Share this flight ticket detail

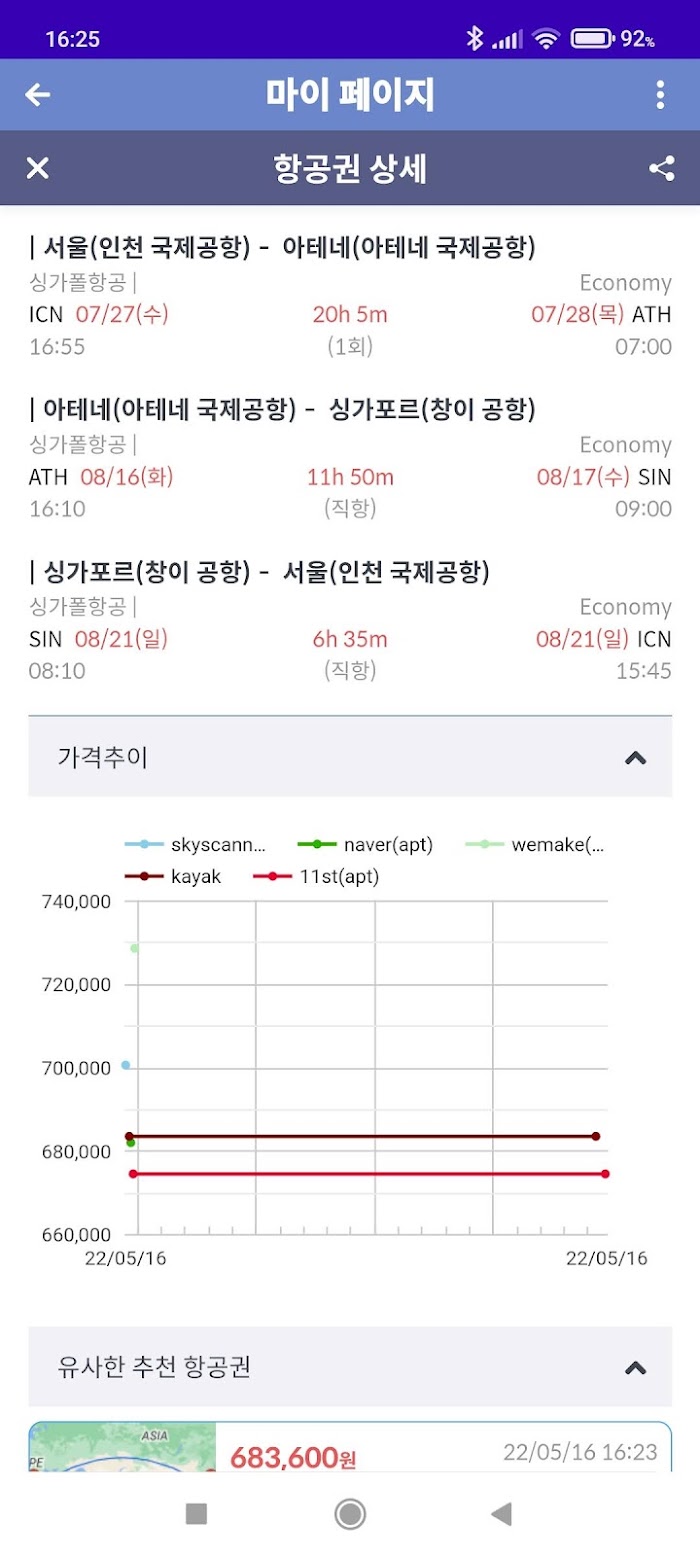[x=662, y=168]
